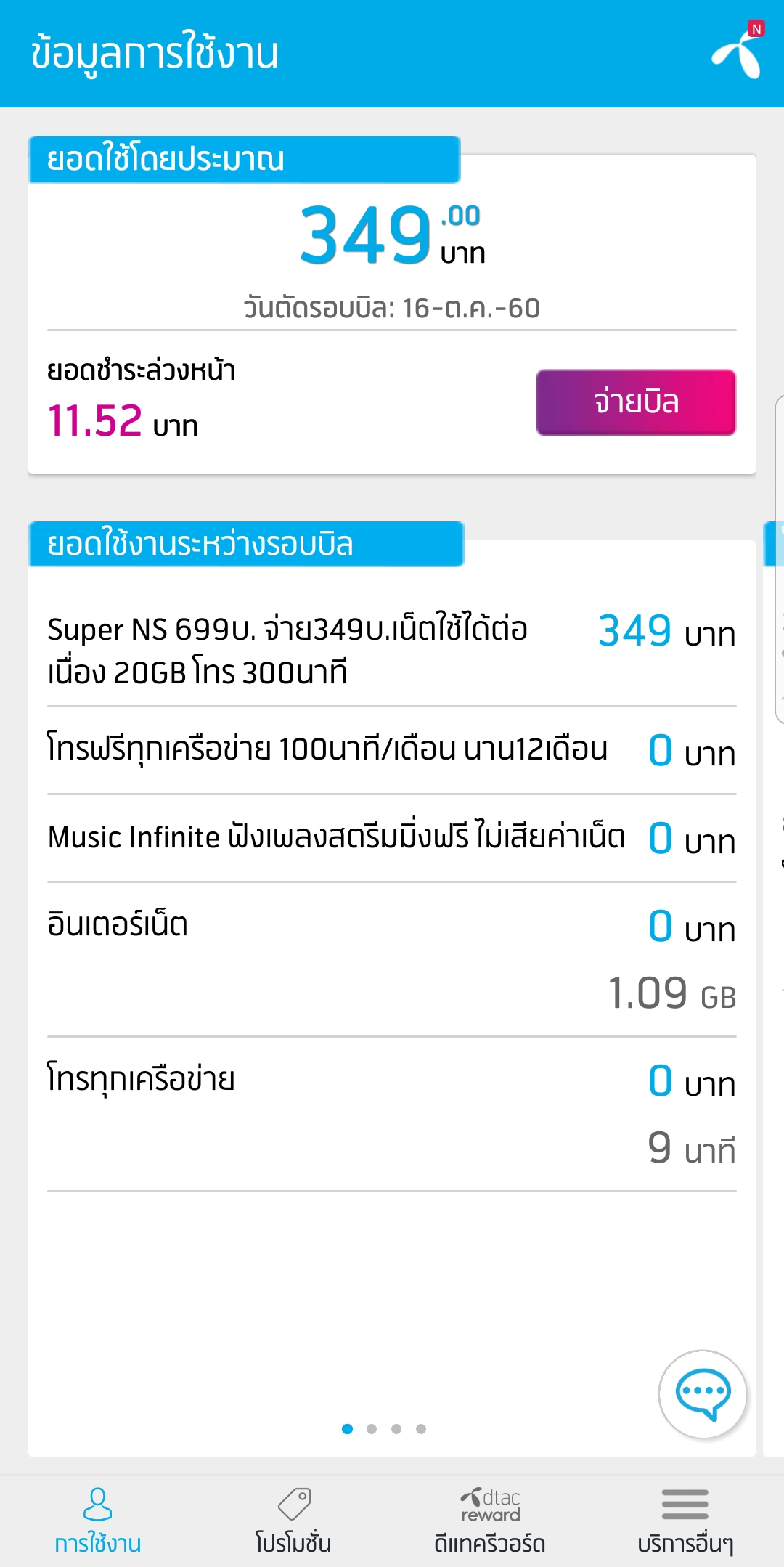Switch to the การใช้งาน usage tab
Screen dimensions: 784x1567
pyautogui.click(x=98, y=1521)
